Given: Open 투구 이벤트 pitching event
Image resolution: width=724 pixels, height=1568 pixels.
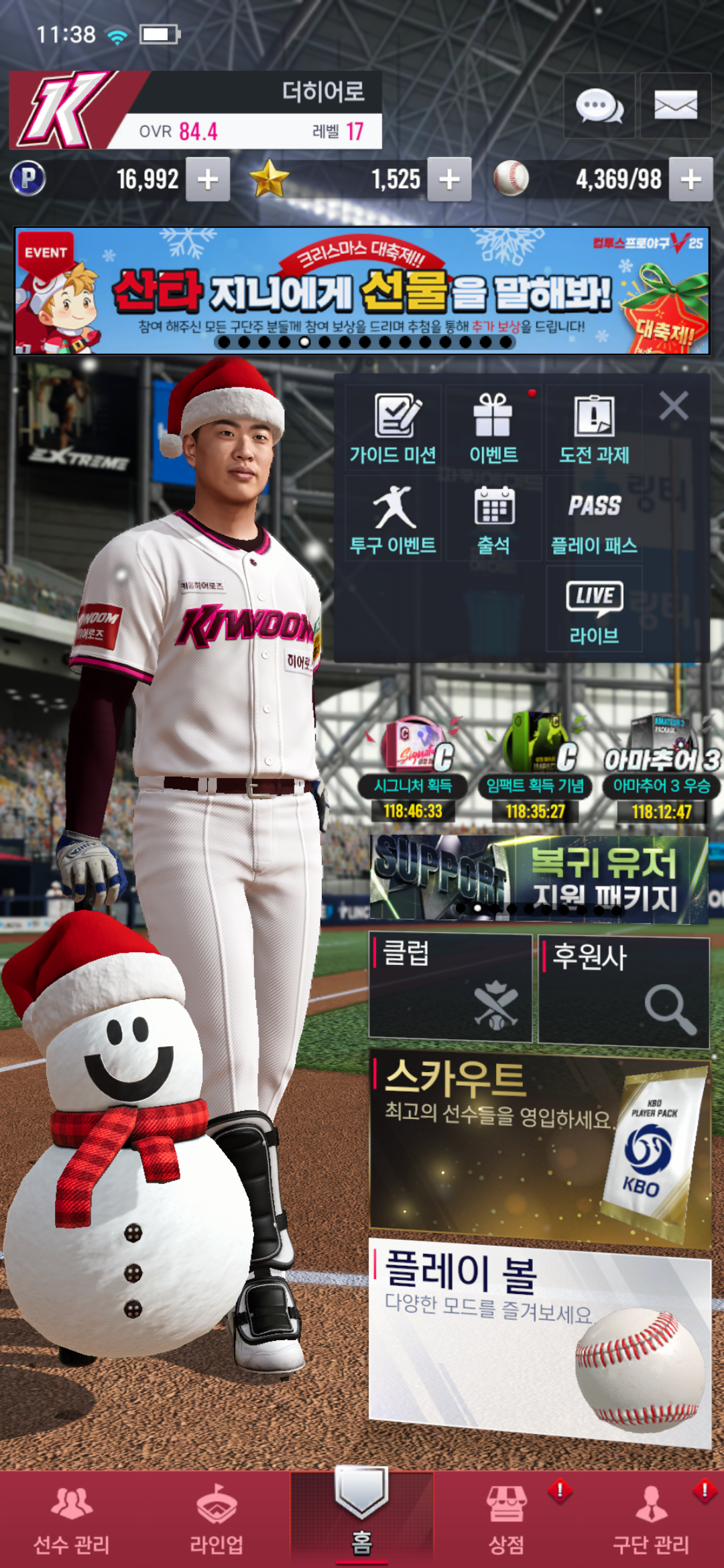Looking at the screenshot, I should pyautogui.click(x=393, y=518).
